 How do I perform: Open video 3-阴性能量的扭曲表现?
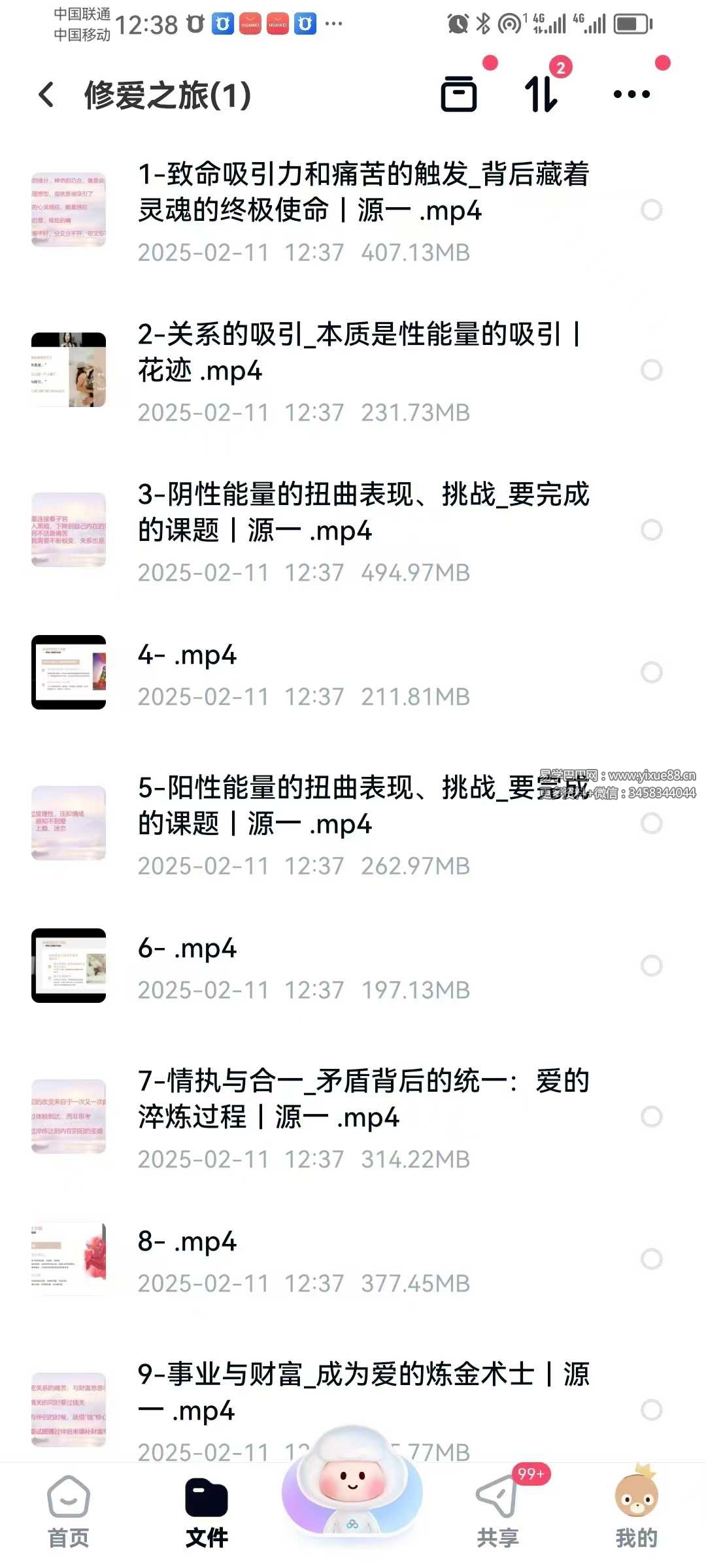(363, 512)
